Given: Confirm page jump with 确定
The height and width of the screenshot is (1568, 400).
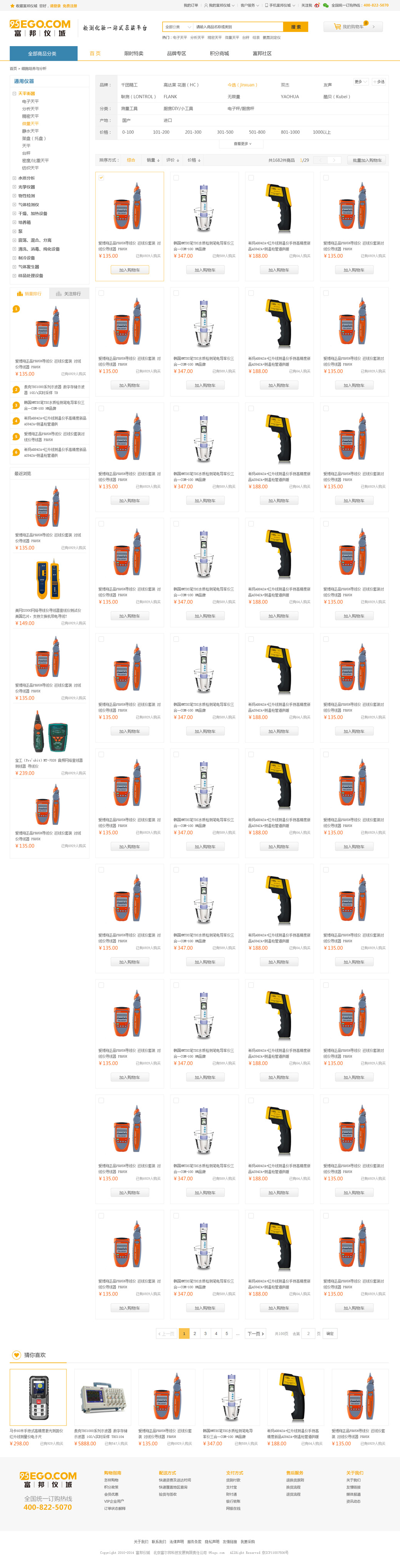Looking at the screenshot, I should coord(330,1334).
